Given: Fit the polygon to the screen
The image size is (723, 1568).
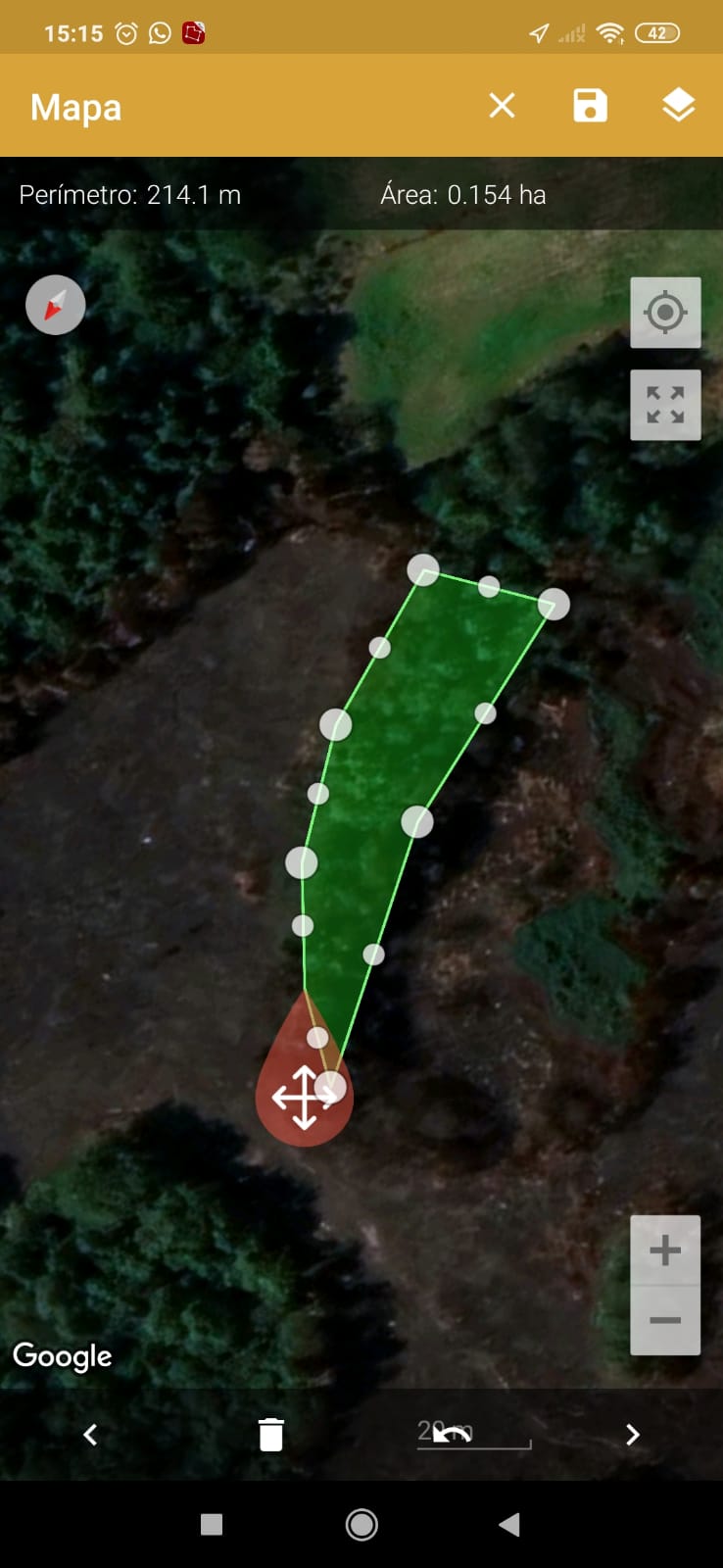Looking at the screenshot, I should pos(665,405).
